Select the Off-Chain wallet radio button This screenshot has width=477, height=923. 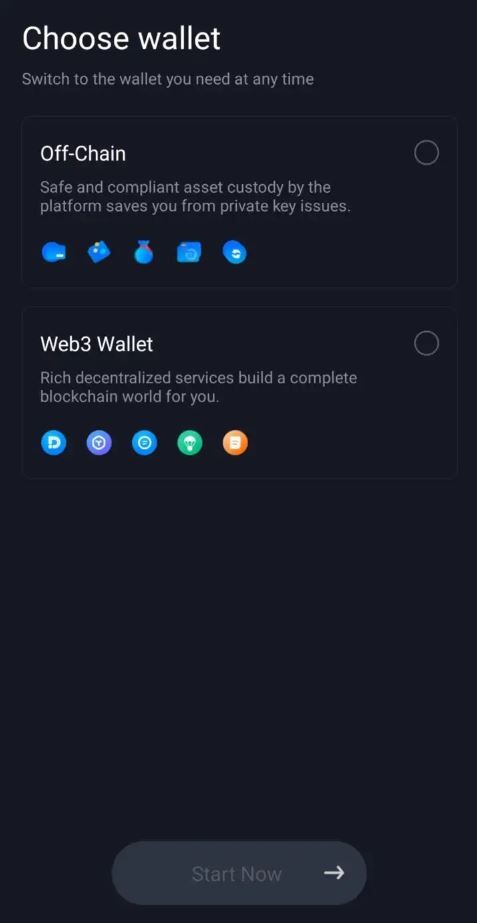[426, 153]
